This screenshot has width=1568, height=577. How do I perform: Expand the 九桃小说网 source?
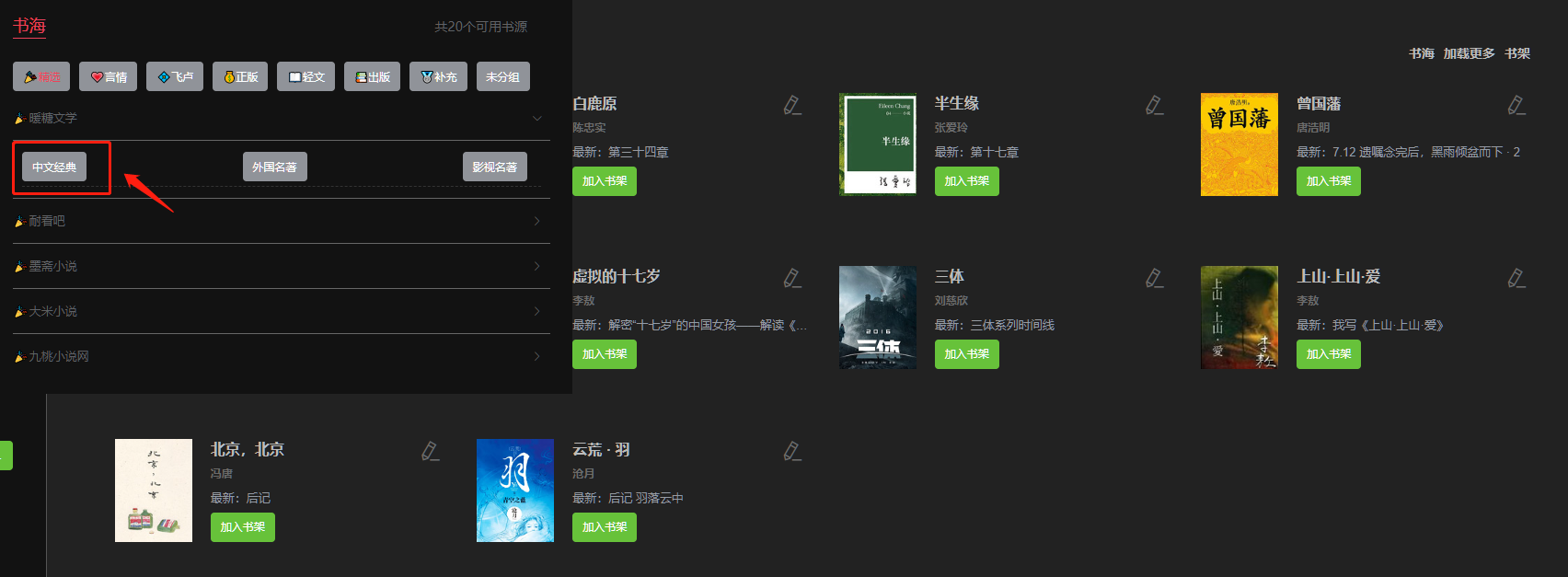pos(282,356)
